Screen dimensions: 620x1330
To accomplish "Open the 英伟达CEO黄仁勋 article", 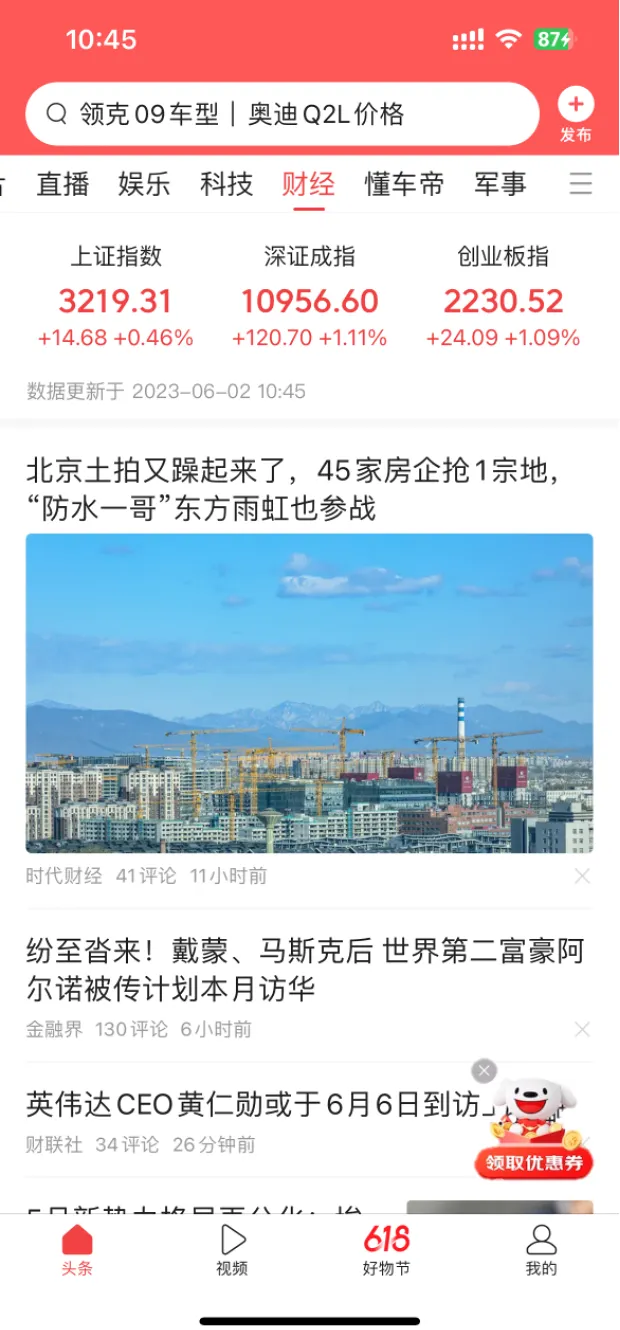I will coord(250,1105).
